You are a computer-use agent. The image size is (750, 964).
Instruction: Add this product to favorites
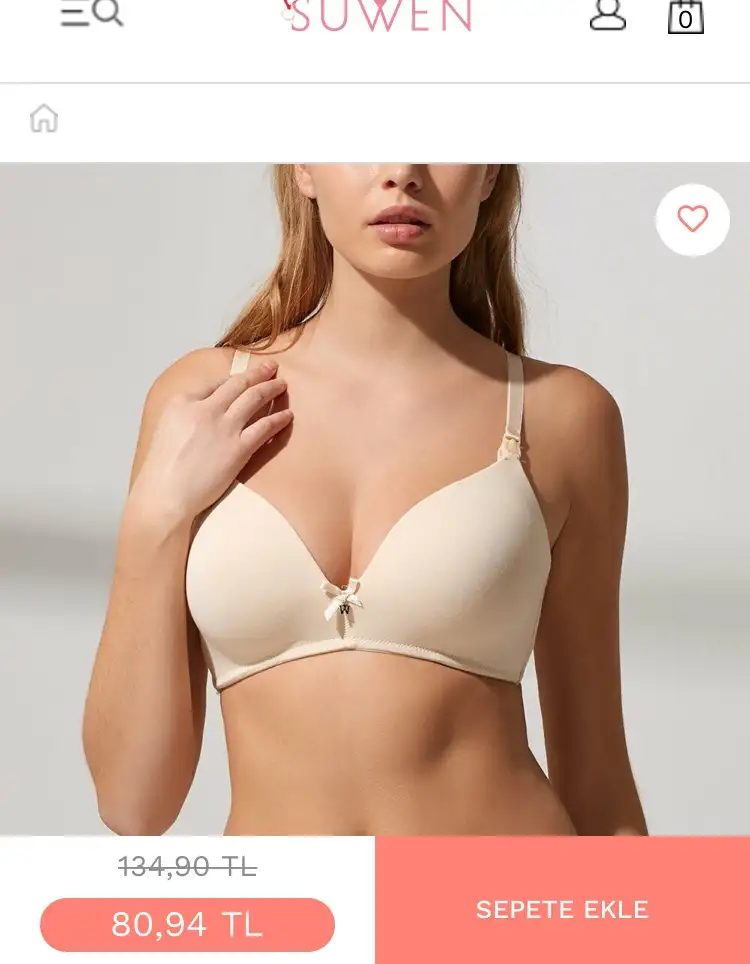point(692,220)
